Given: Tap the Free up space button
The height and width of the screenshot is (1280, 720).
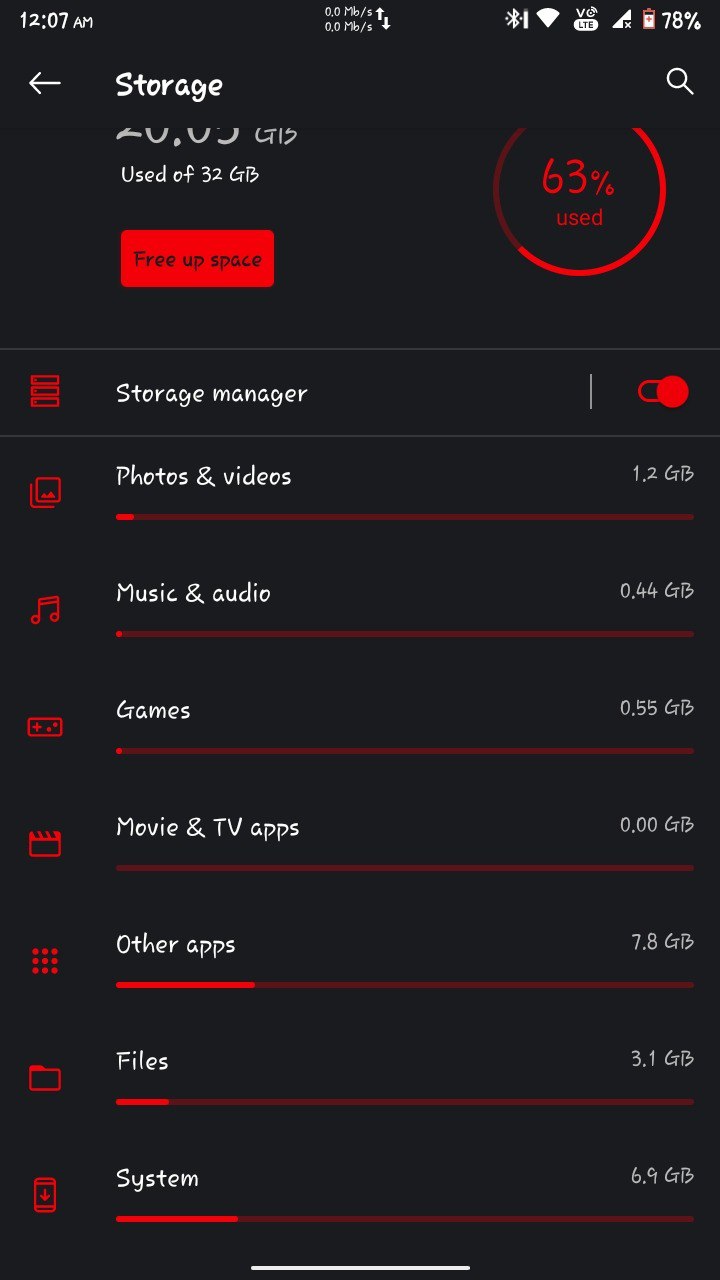Looking at the screenshot, I should click(197, 259).
